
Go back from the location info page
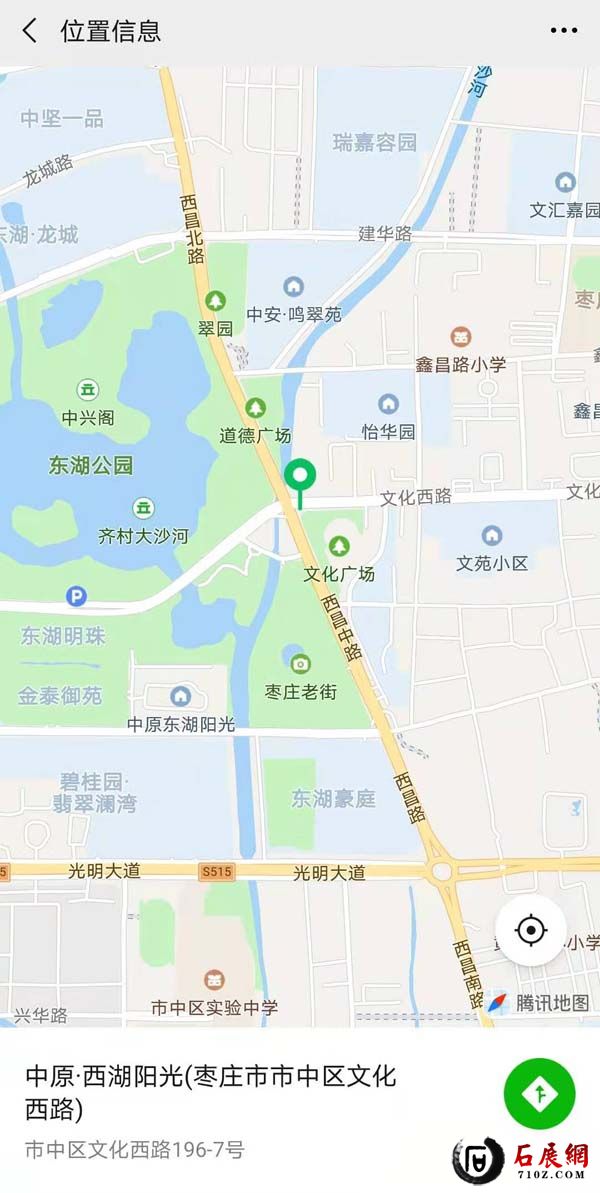[x=30, y=31]
